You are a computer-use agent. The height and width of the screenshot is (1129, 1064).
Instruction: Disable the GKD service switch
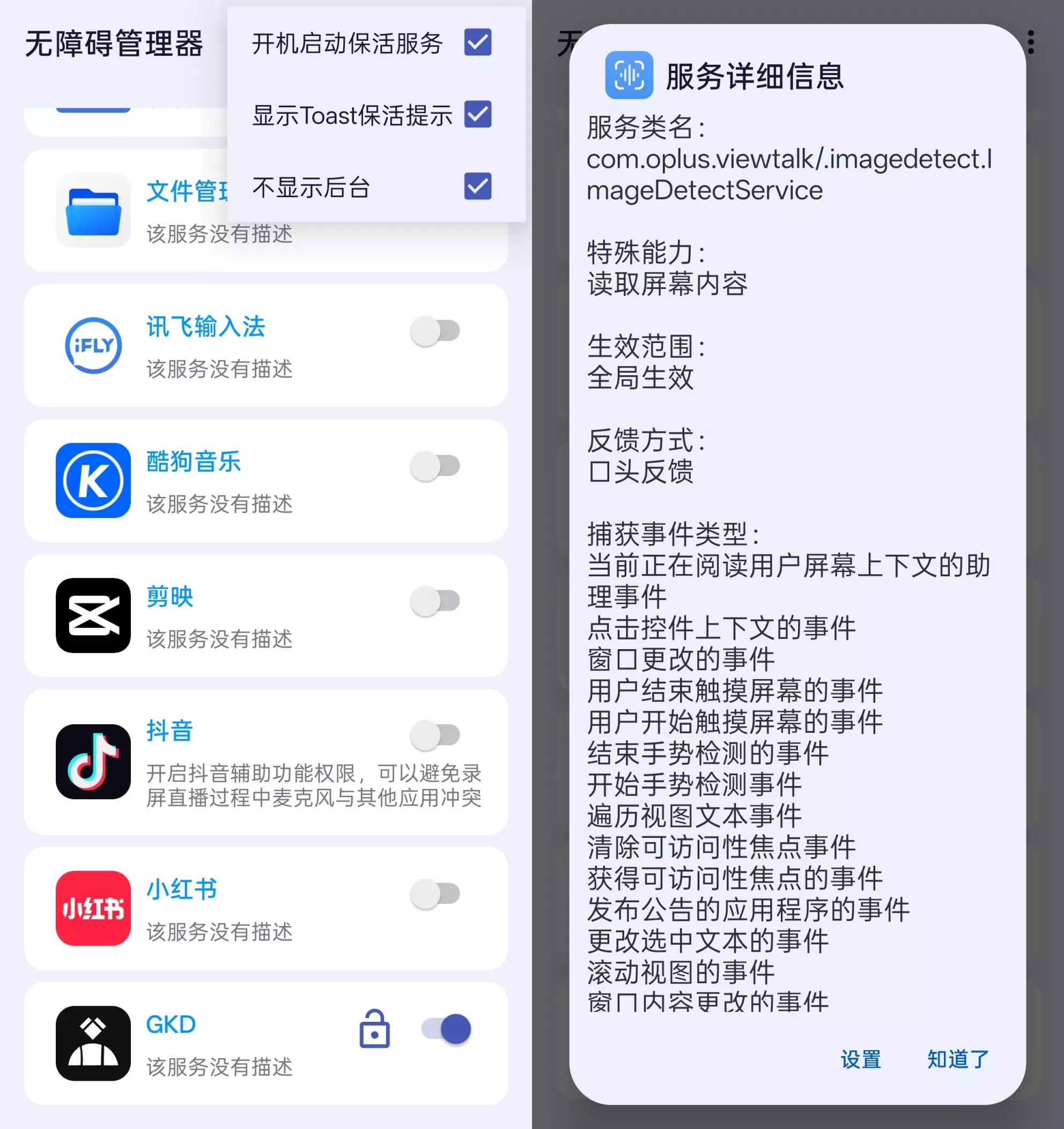point(447,1029)
